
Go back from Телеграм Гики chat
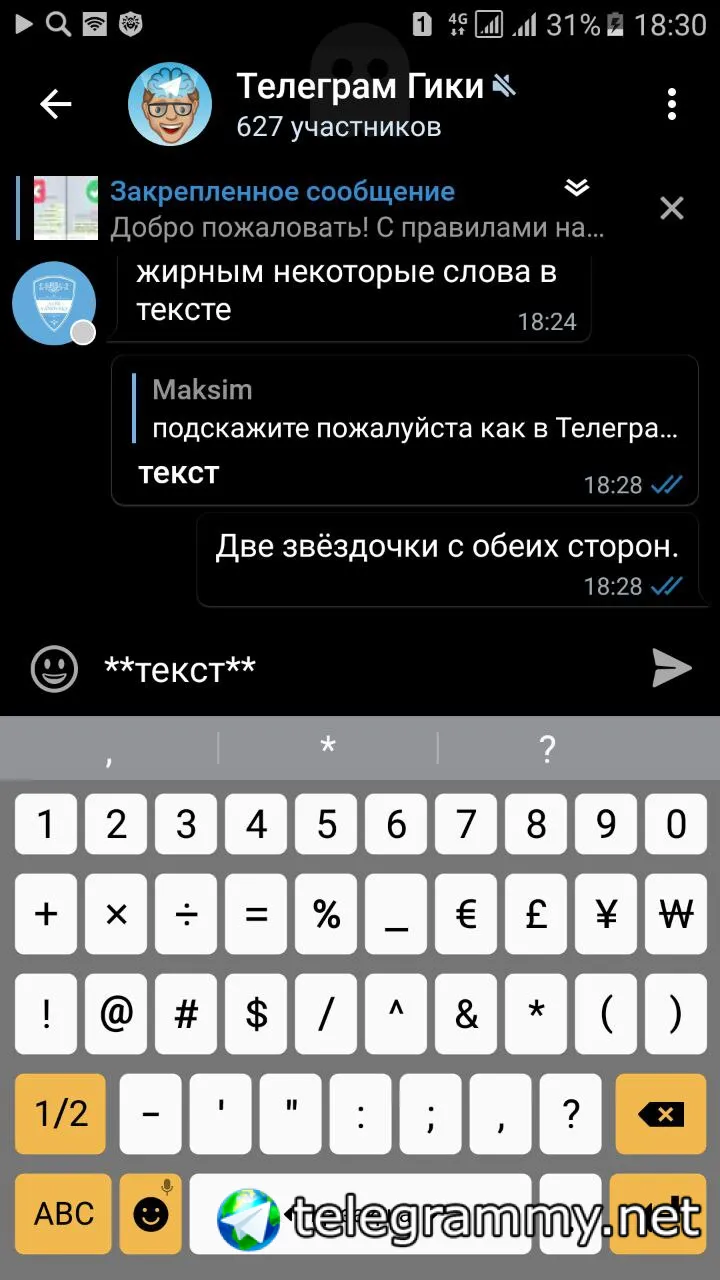(x=55, y=104)
